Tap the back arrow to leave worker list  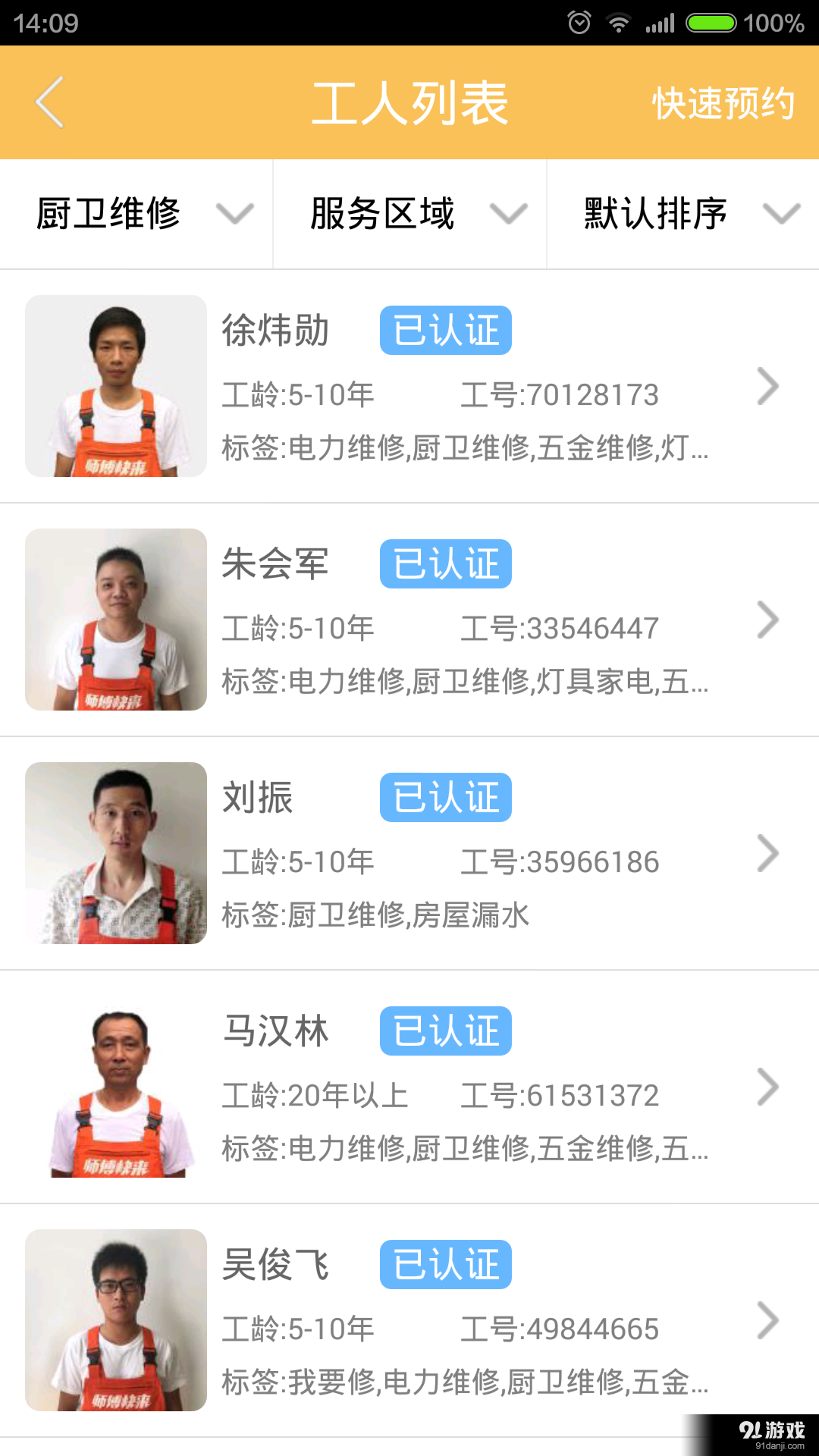click(48, 102)
